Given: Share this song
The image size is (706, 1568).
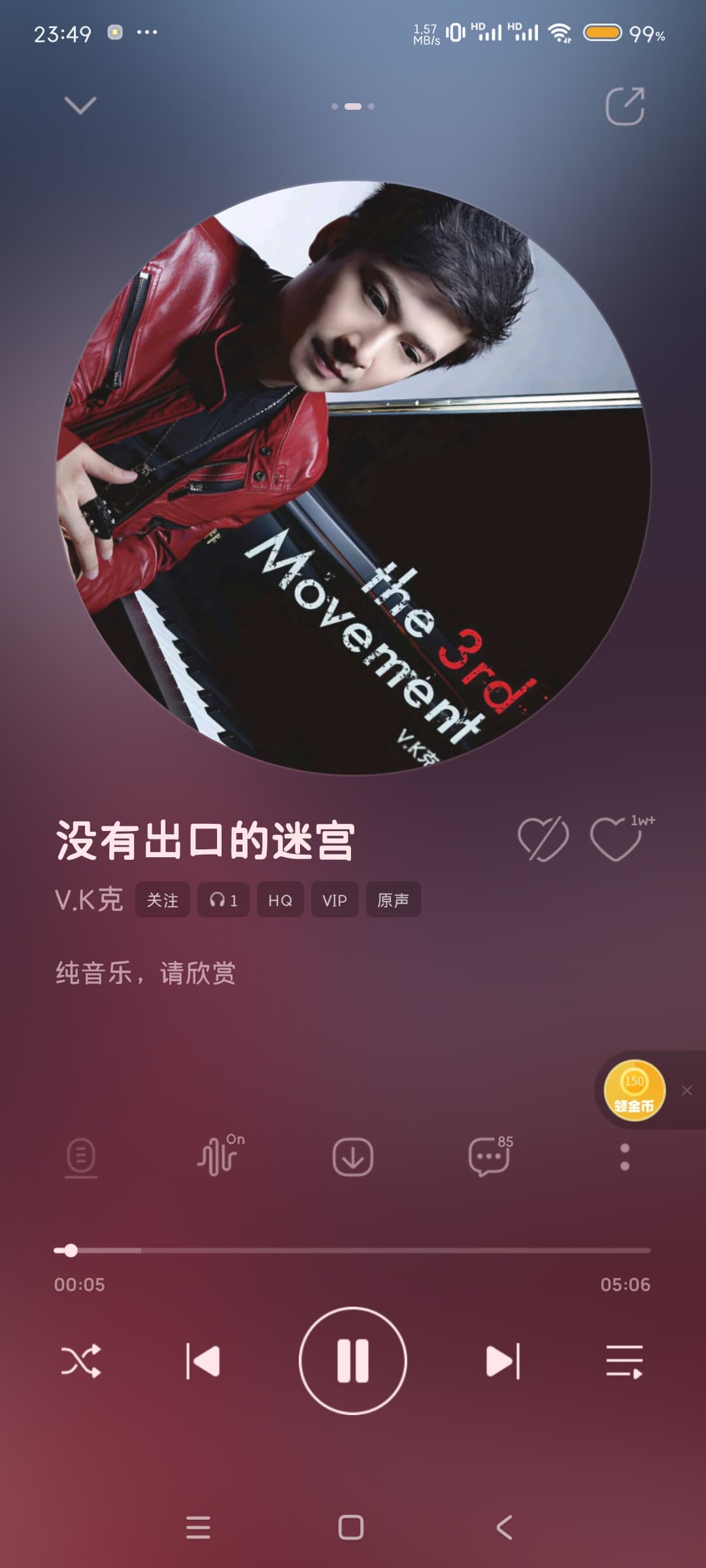Looking at the screenshot, I should tap(624, 106).
